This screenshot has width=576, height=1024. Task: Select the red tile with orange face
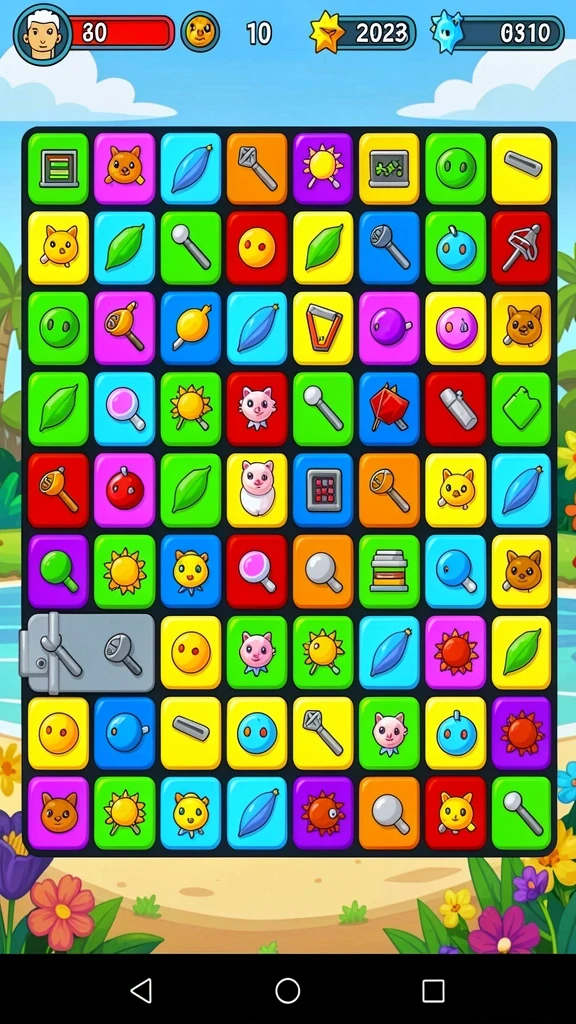pos(257,248)
